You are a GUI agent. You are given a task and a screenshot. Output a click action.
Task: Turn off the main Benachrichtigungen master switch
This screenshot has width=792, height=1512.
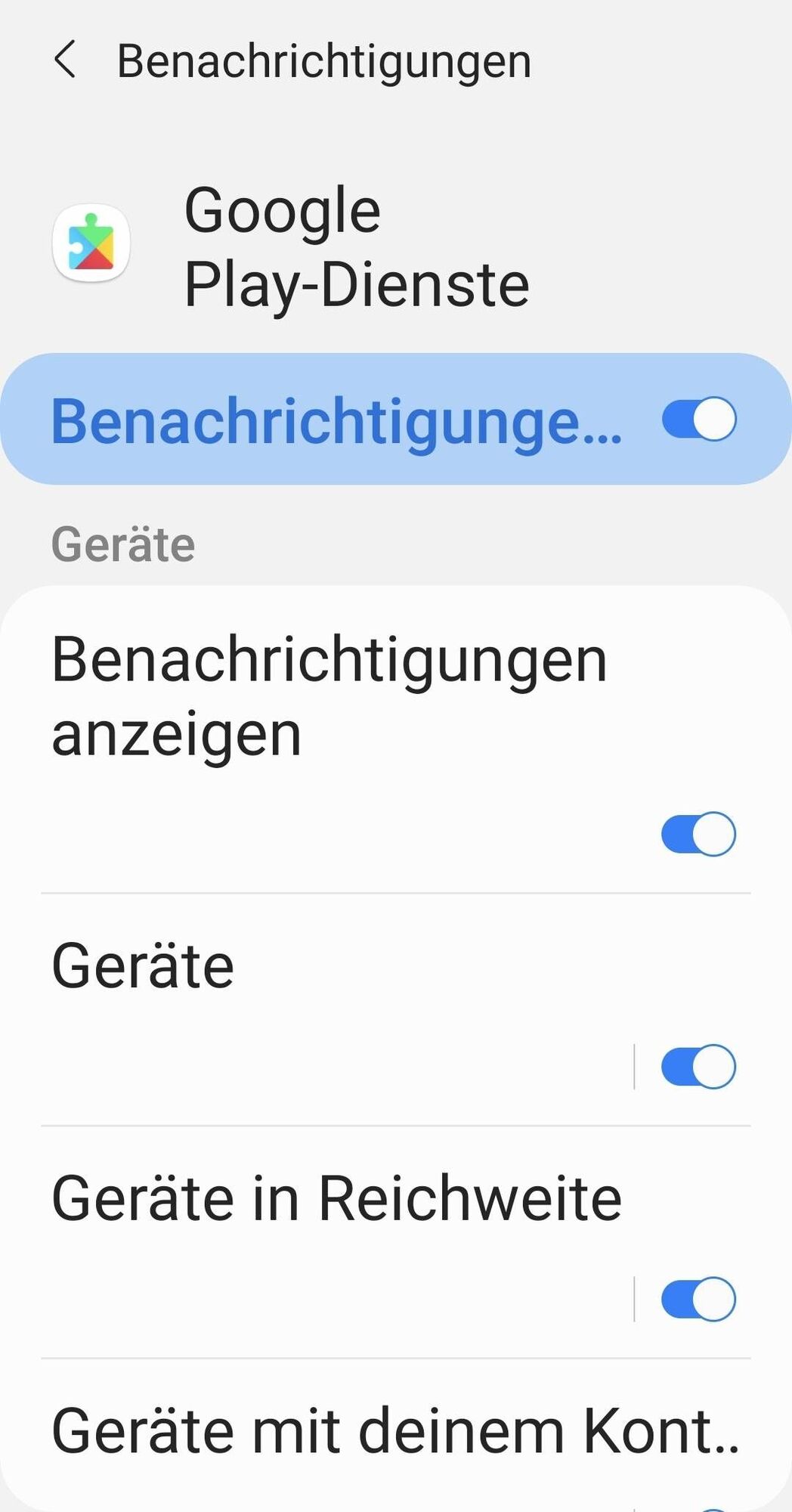pyautogui.click(x=698, y=419)
